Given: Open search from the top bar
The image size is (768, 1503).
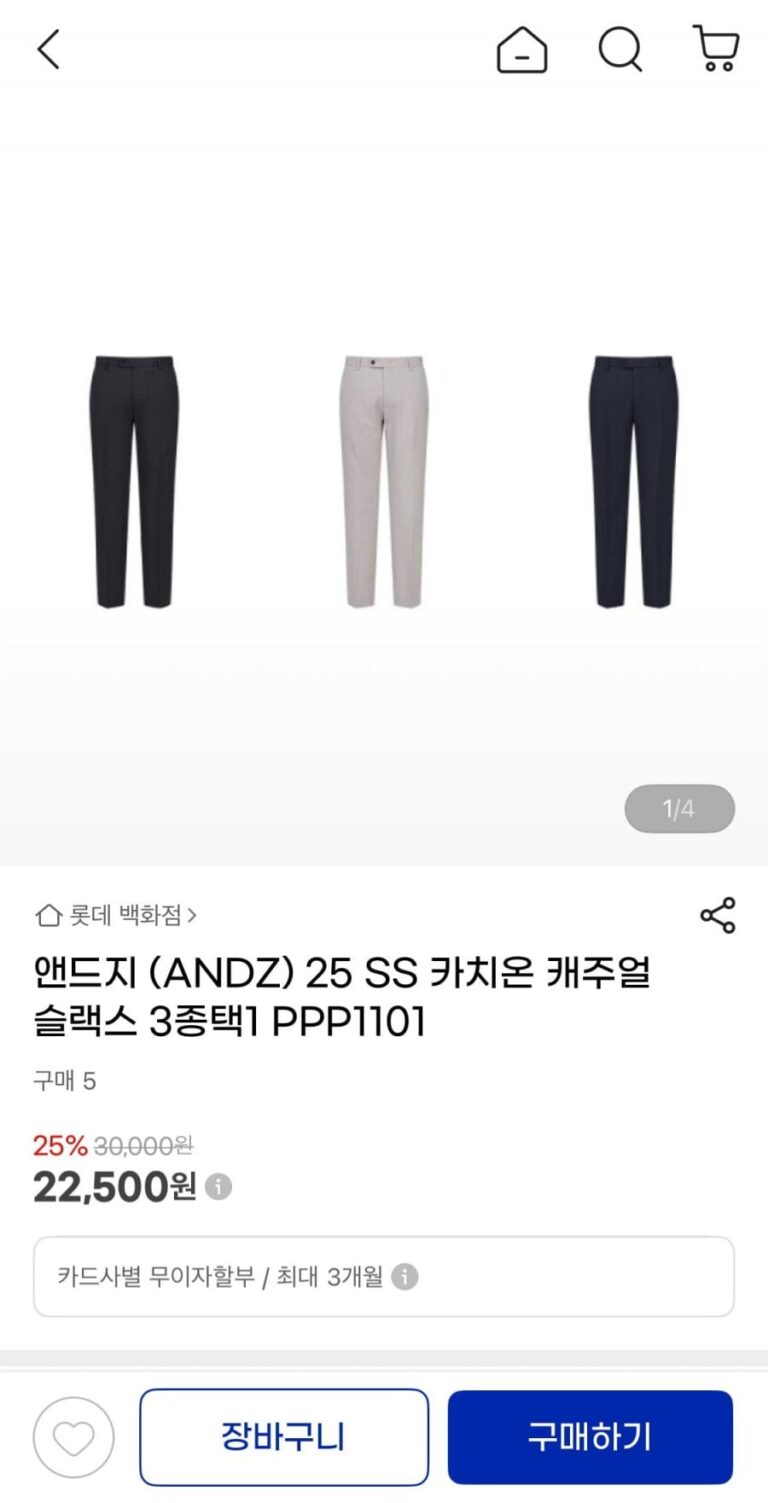Looking at the screenshot, I should tap(620, 49).
